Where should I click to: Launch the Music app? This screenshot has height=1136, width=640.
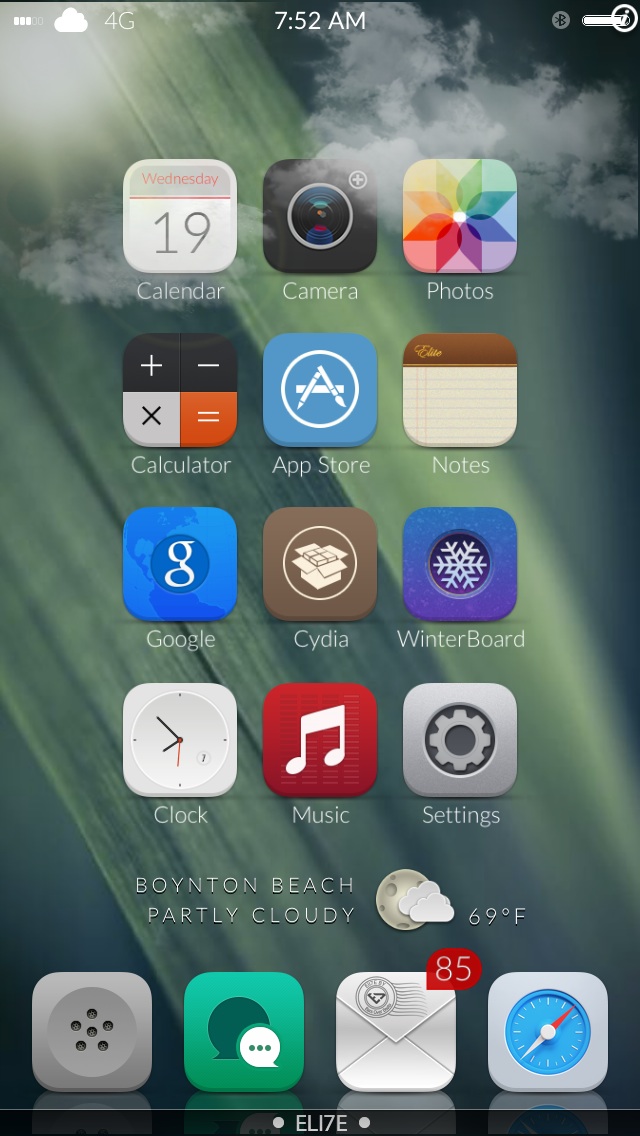320,740
